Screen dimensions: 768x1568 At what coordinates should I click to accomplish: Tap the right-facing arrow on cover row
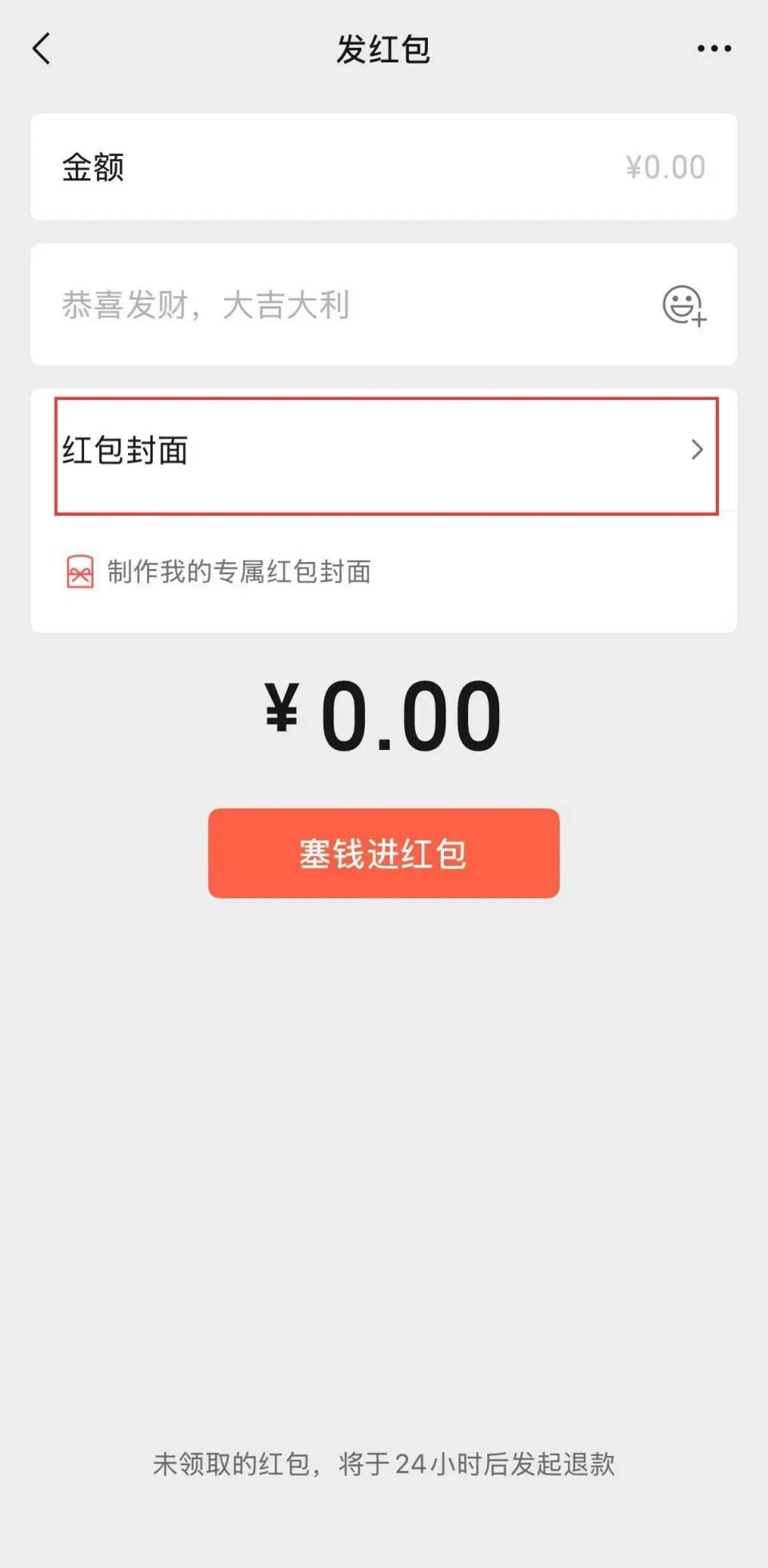click(697, 449)
